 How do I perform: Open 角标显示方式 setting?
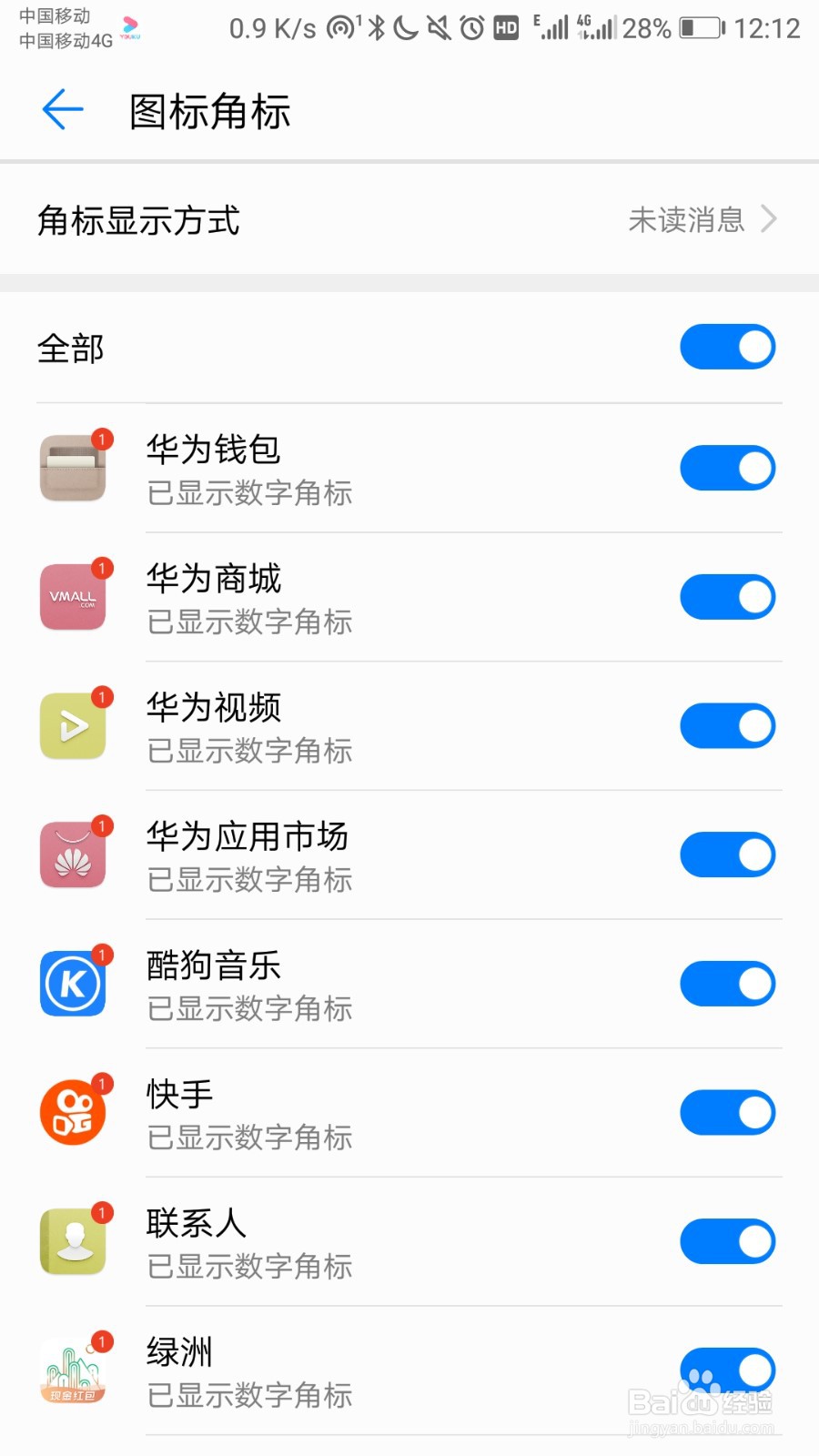[x=409, y=219]
